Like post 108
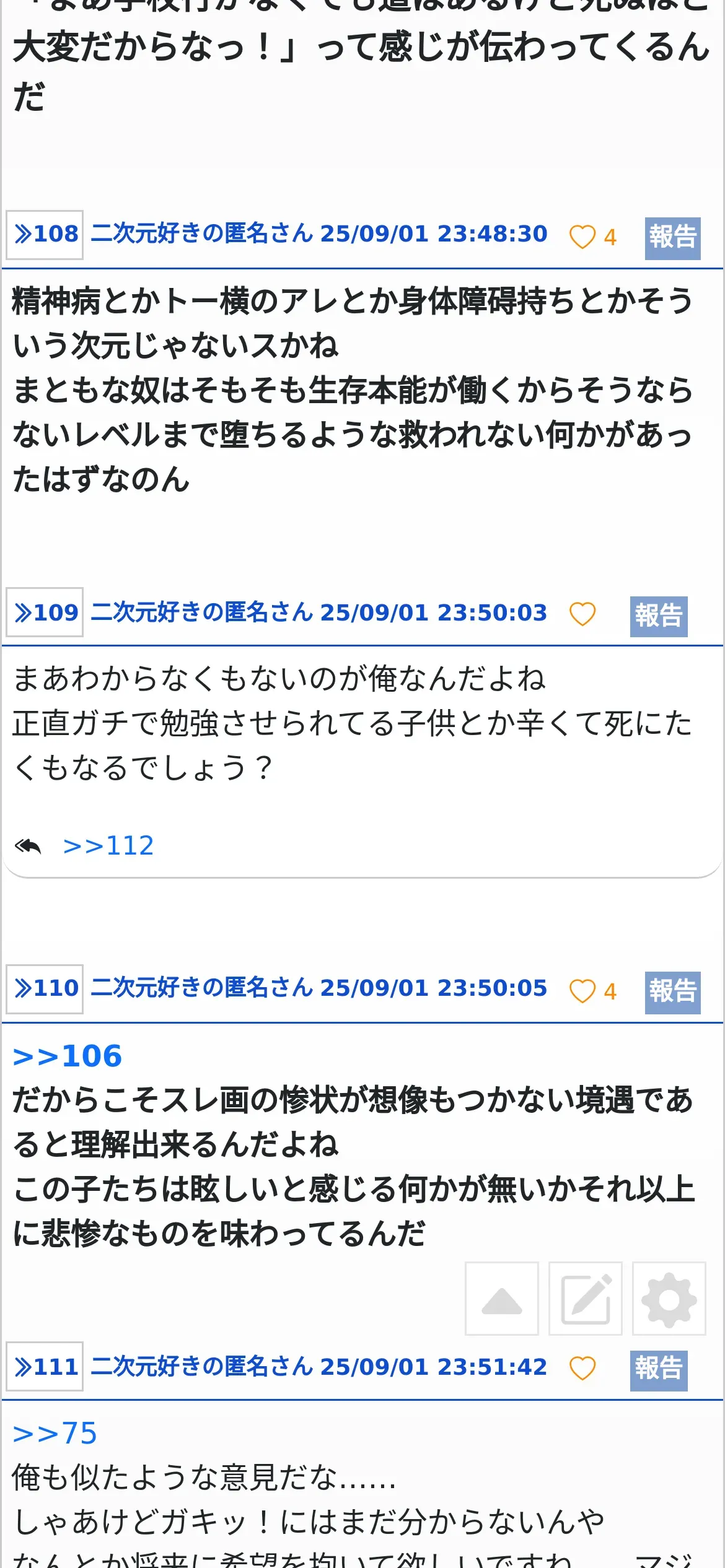This screenshot has width=725, height=1568. pyautogui.click(x=582, y=237)
